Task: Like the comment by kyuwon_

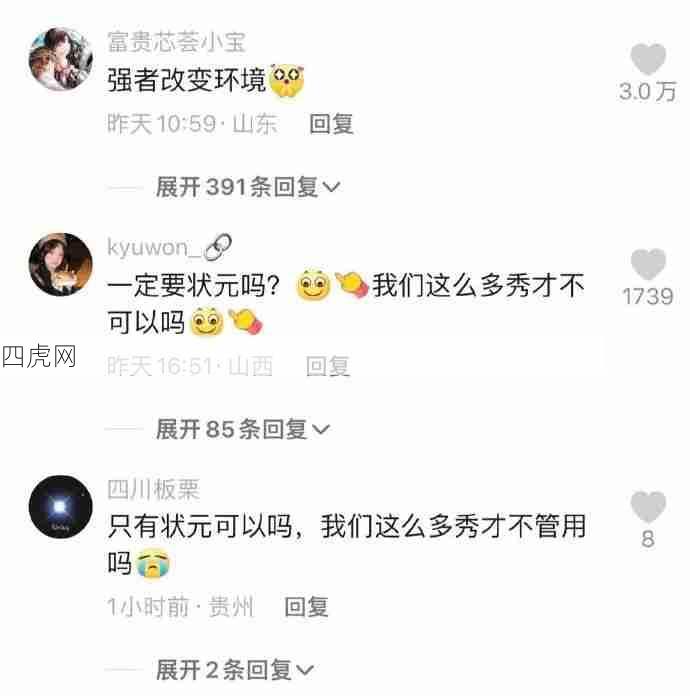Action: 648,265
